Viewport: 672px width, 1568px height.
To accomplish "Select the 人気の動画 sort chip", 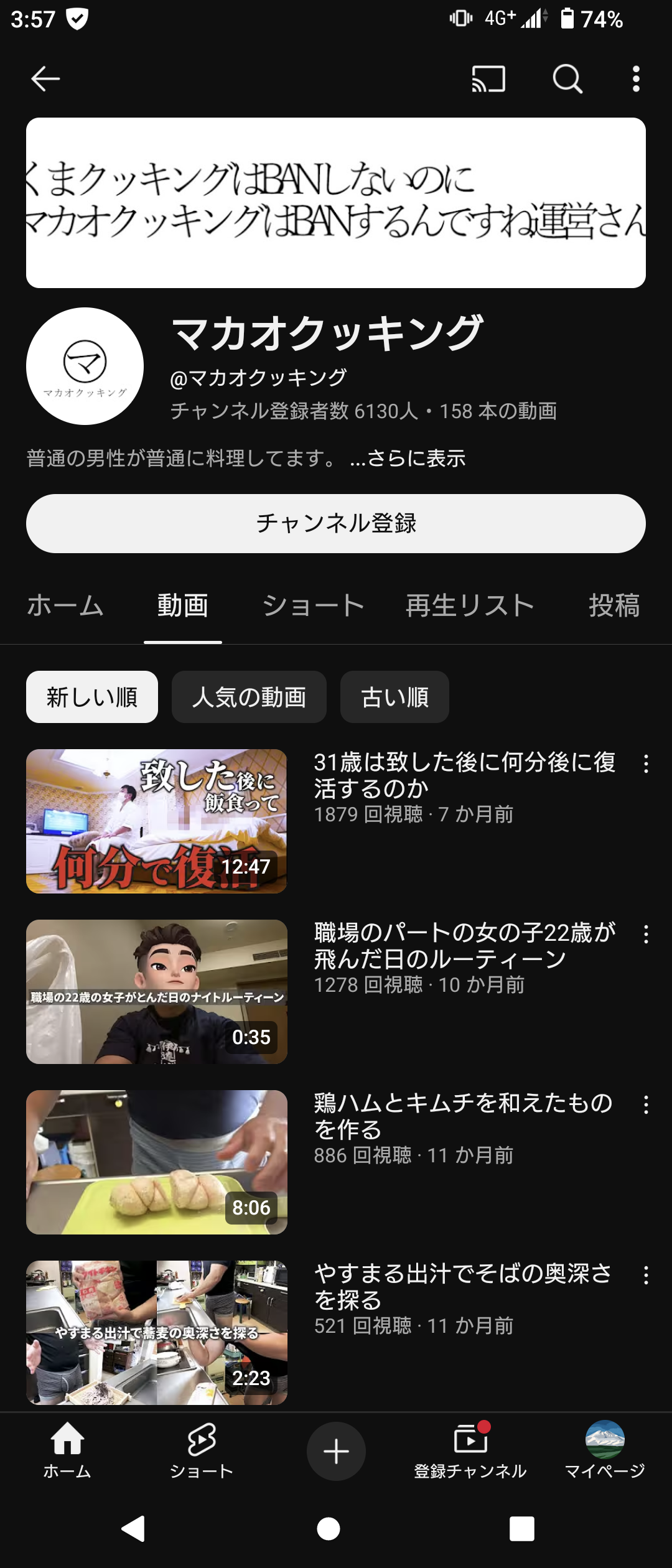I will (x=249, y=697).
